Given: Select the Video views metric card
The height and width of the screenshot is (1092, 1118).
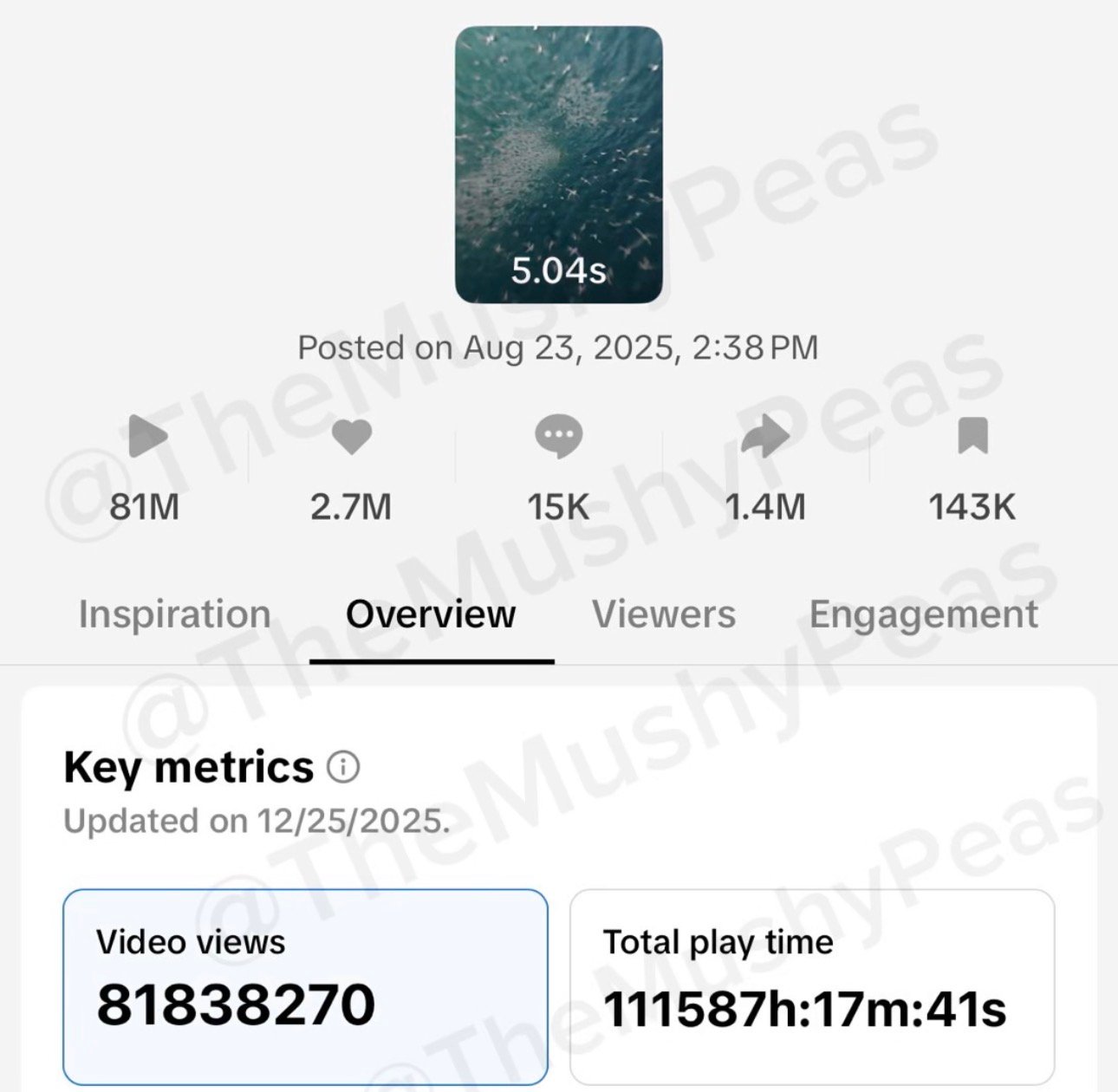Looking at the screenshot, I should (305, 986).
